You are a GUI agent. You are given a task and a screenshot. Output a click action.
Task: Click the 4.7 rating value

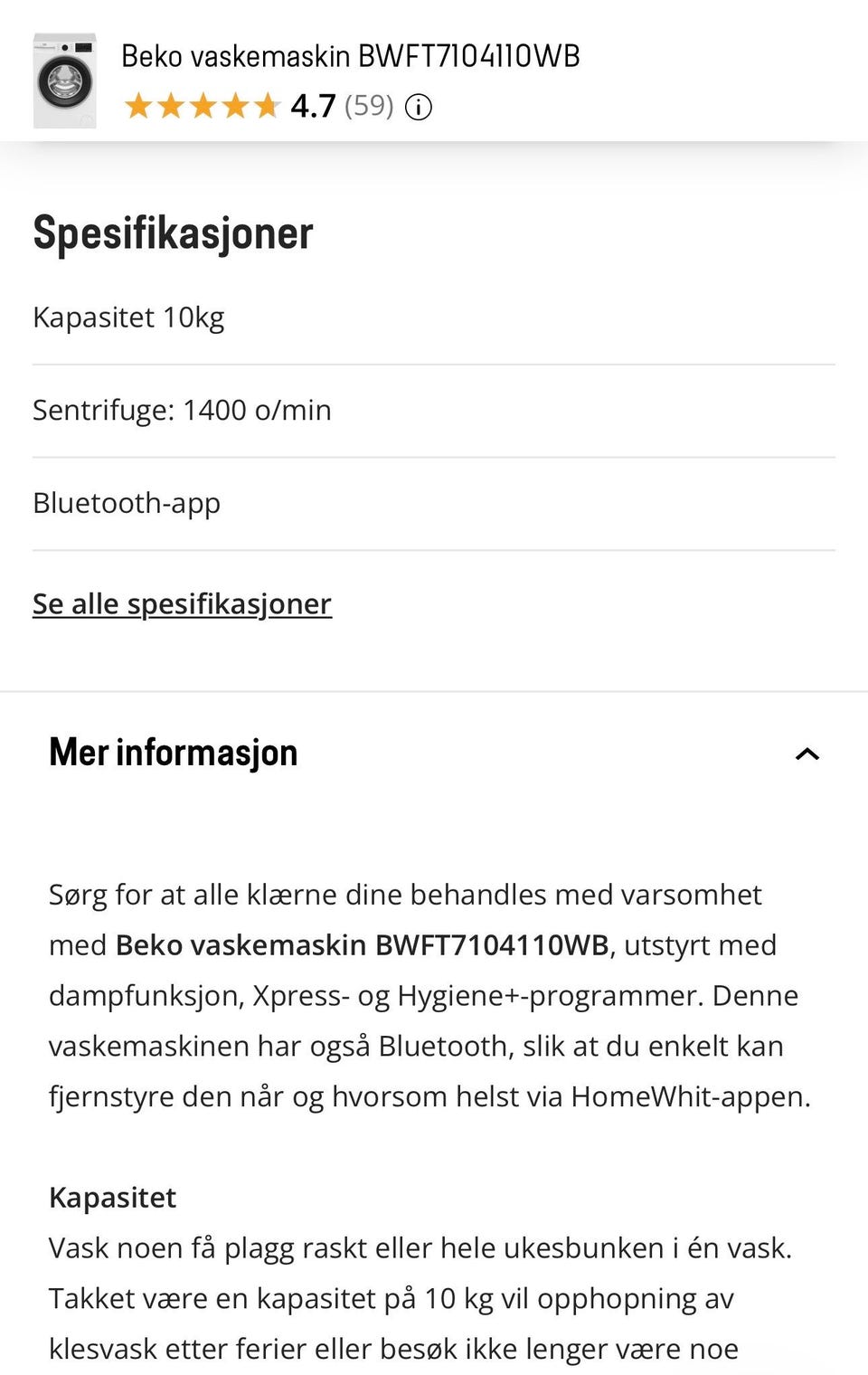312,105
